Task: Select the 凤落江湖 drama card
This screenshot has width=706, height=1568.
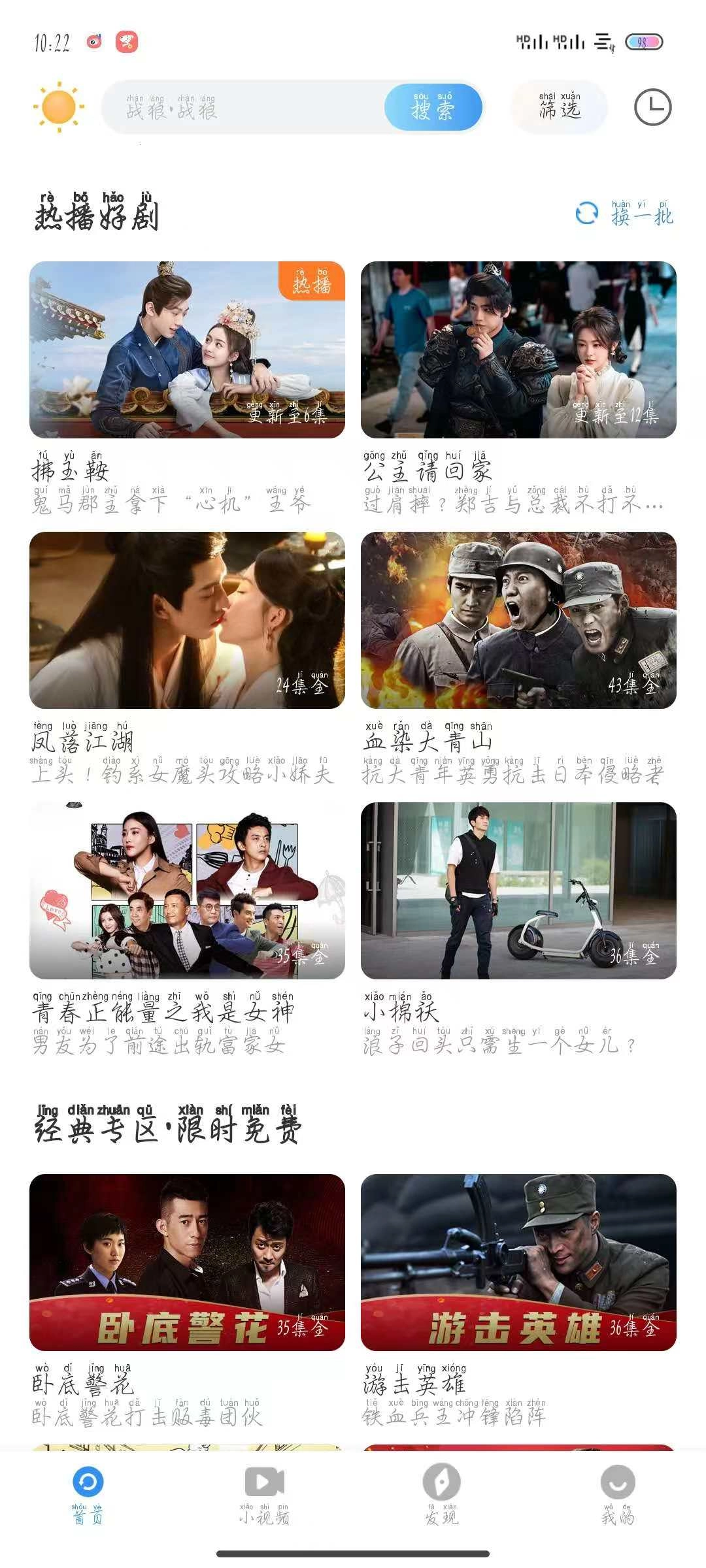Action: click(x=187, y=621)
